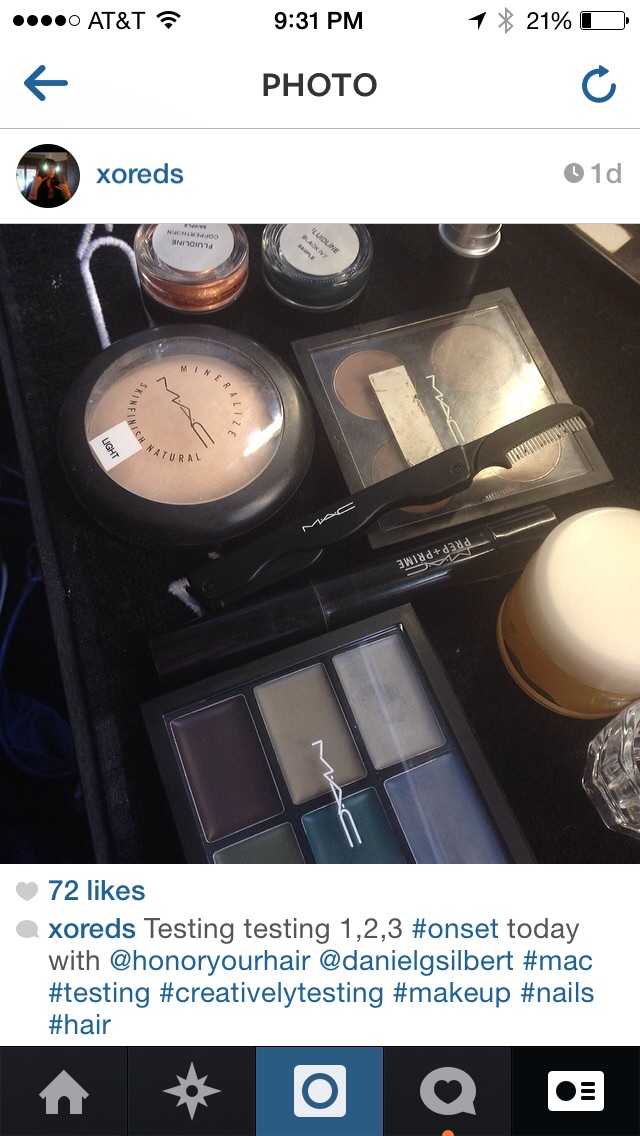
Task: Open the #hair hashtag
Action: [x=79, y=1025]
